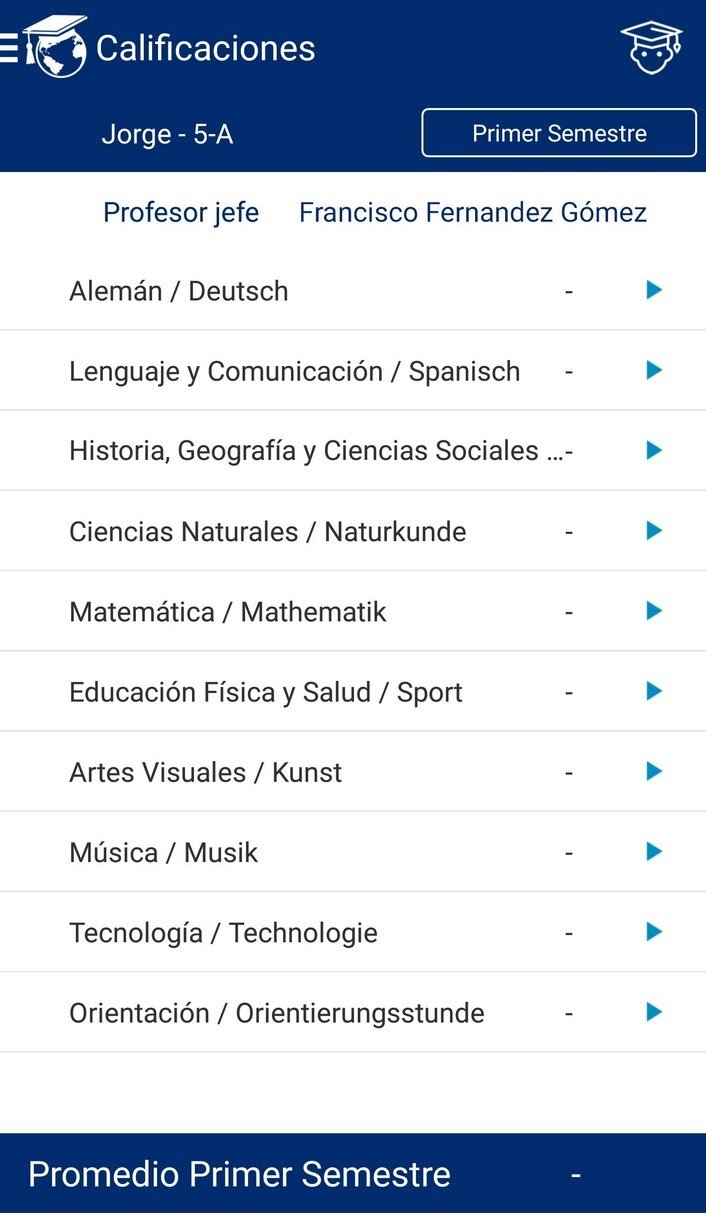
Task: Open the hamburger drawer menu
Action: [9, 48]
